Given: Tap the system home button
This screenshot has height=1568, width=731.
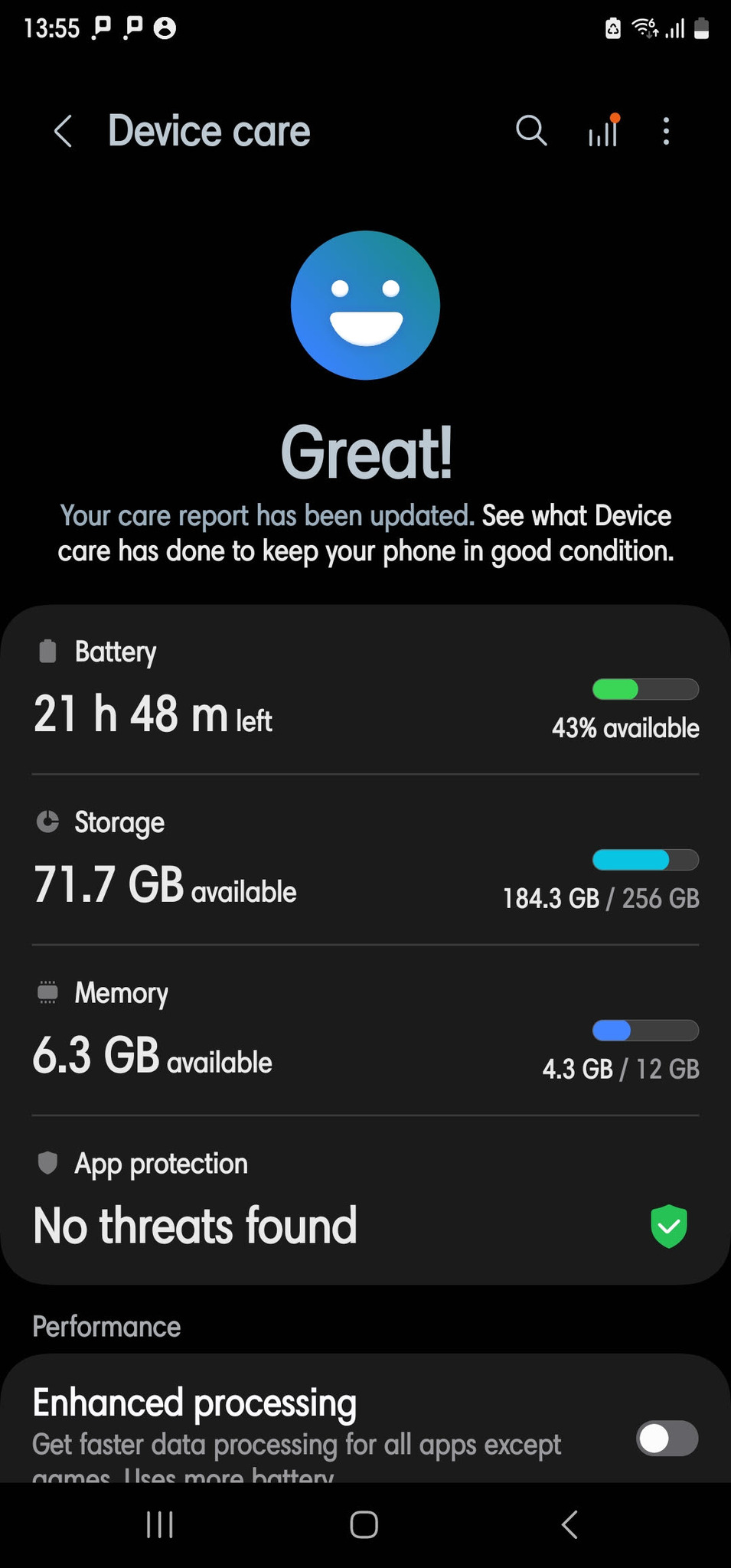Looking at the screenshot, I should coord(364,1524).
